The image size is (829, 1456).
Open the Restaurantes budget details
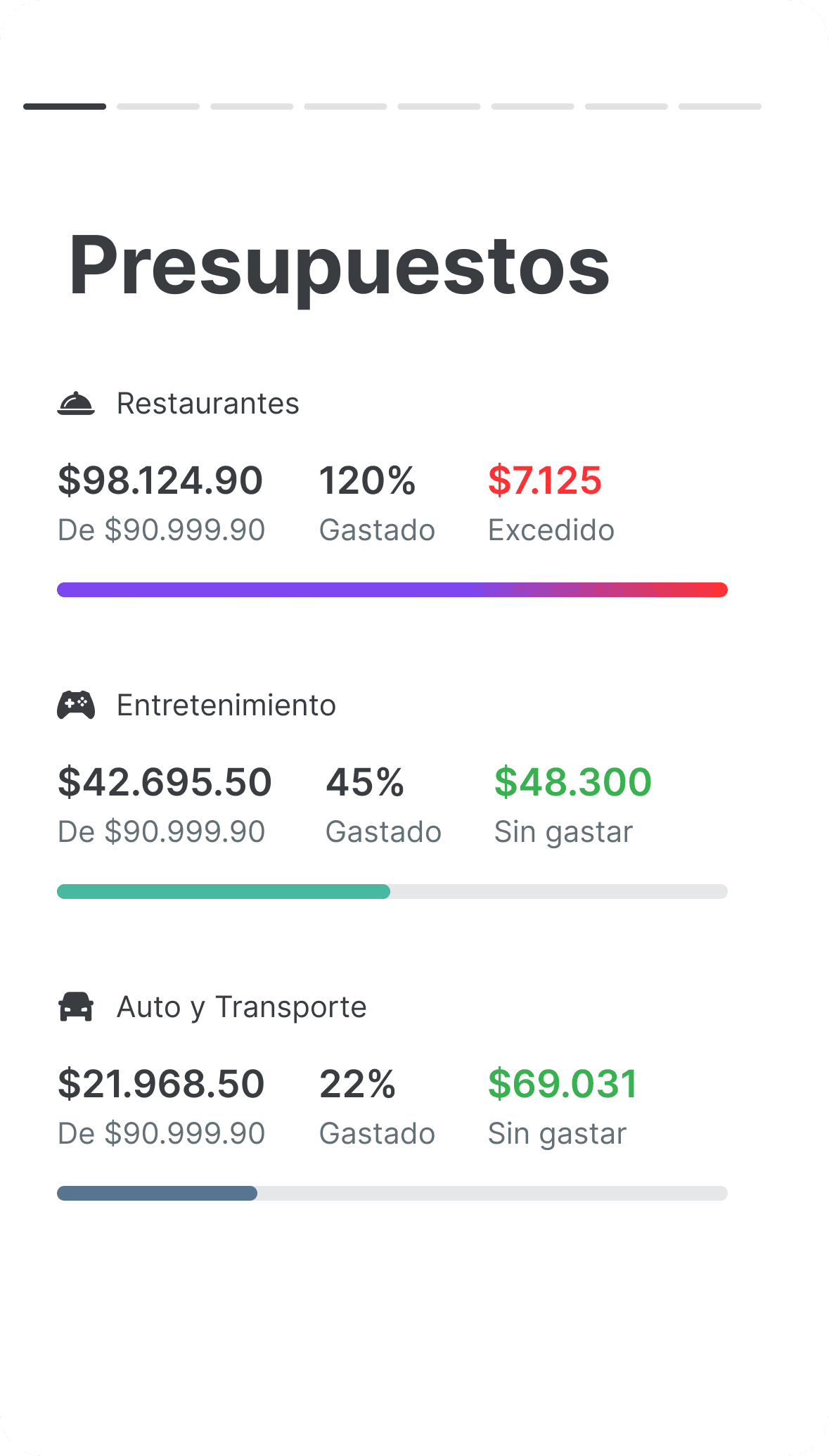point(208,404)
